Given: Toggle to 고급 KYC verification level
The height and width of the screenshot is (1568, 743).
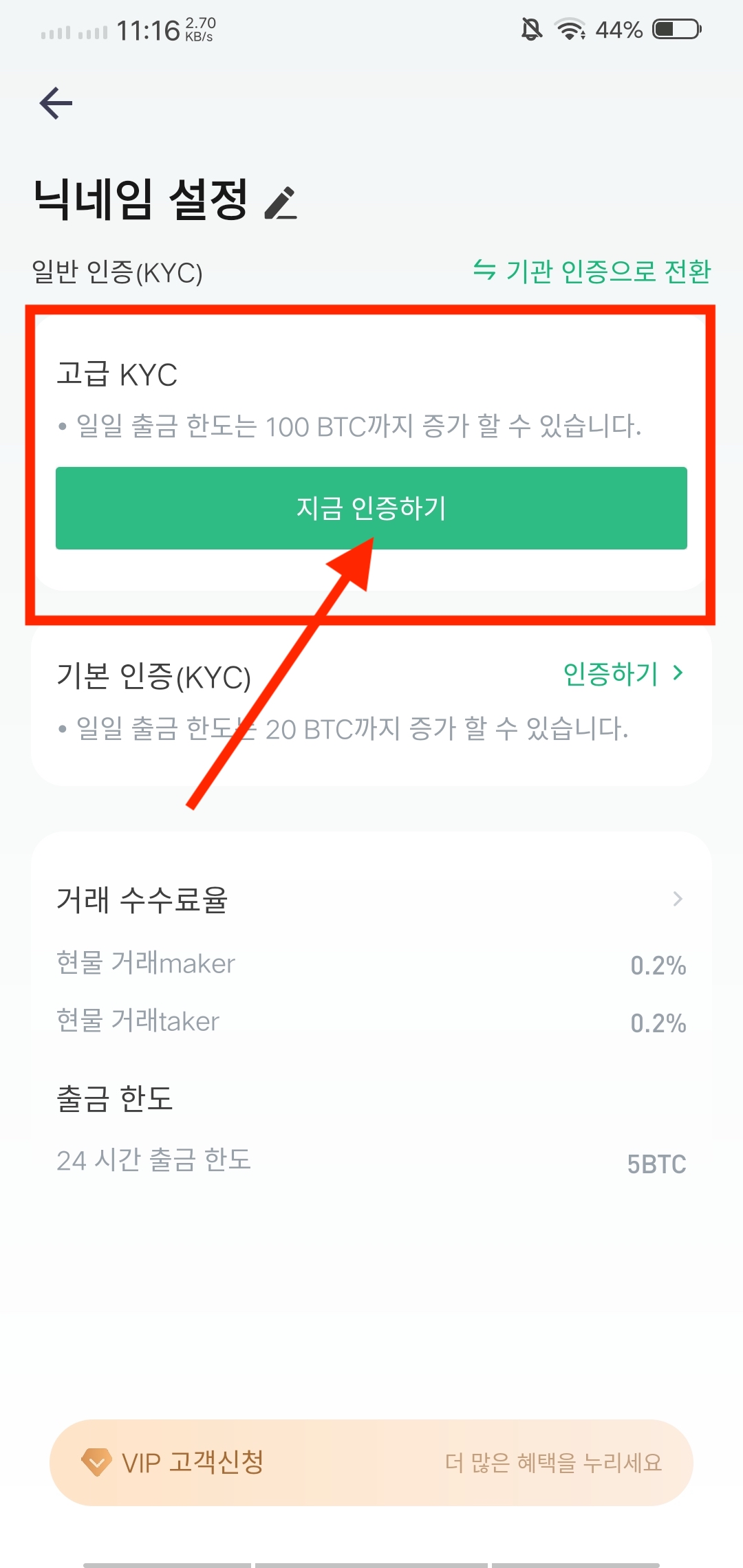Looking at the screenshot, I should pyautogui.click(x=371, y=508).
